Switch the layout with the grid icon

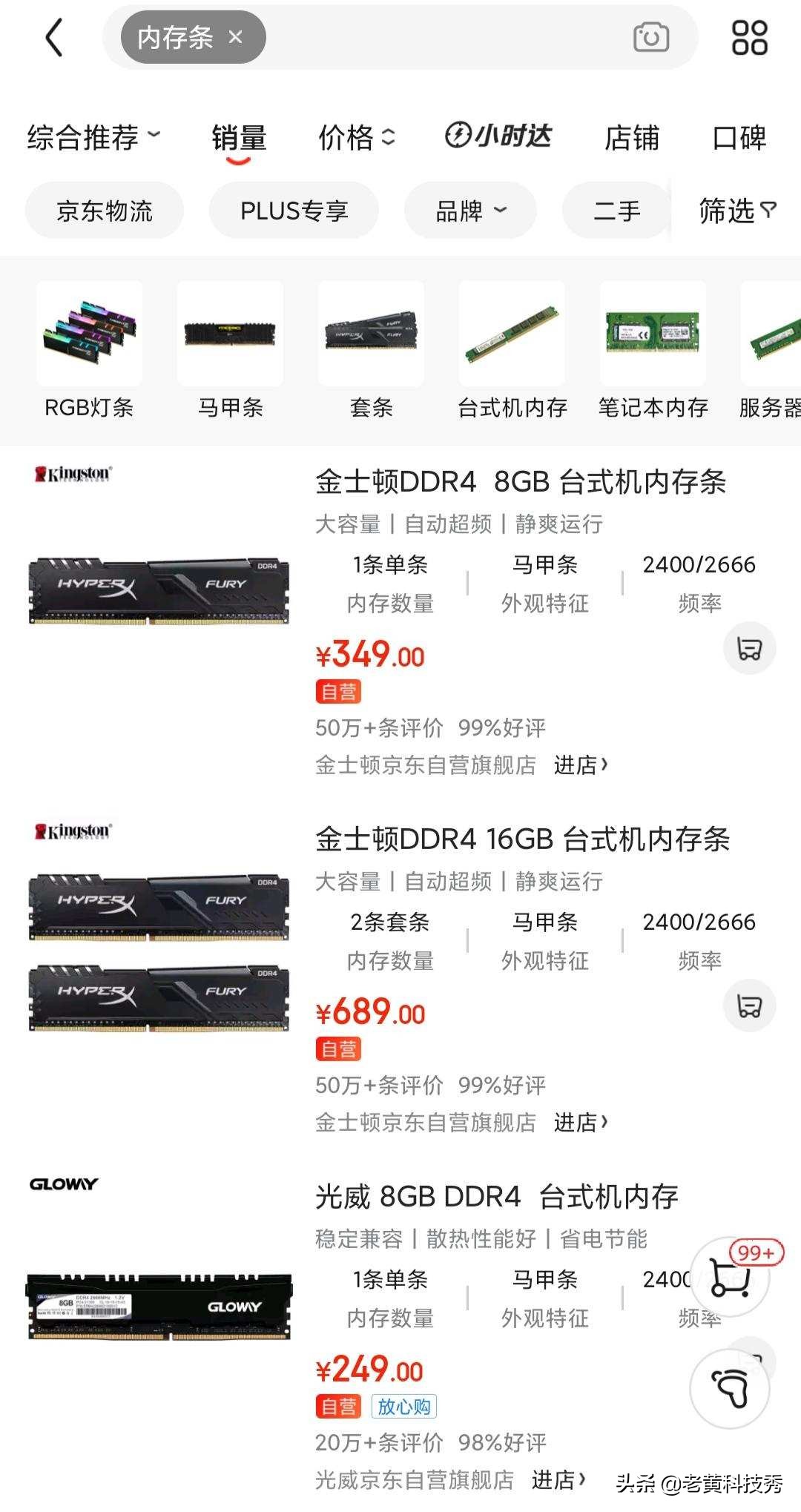point(749,38)
